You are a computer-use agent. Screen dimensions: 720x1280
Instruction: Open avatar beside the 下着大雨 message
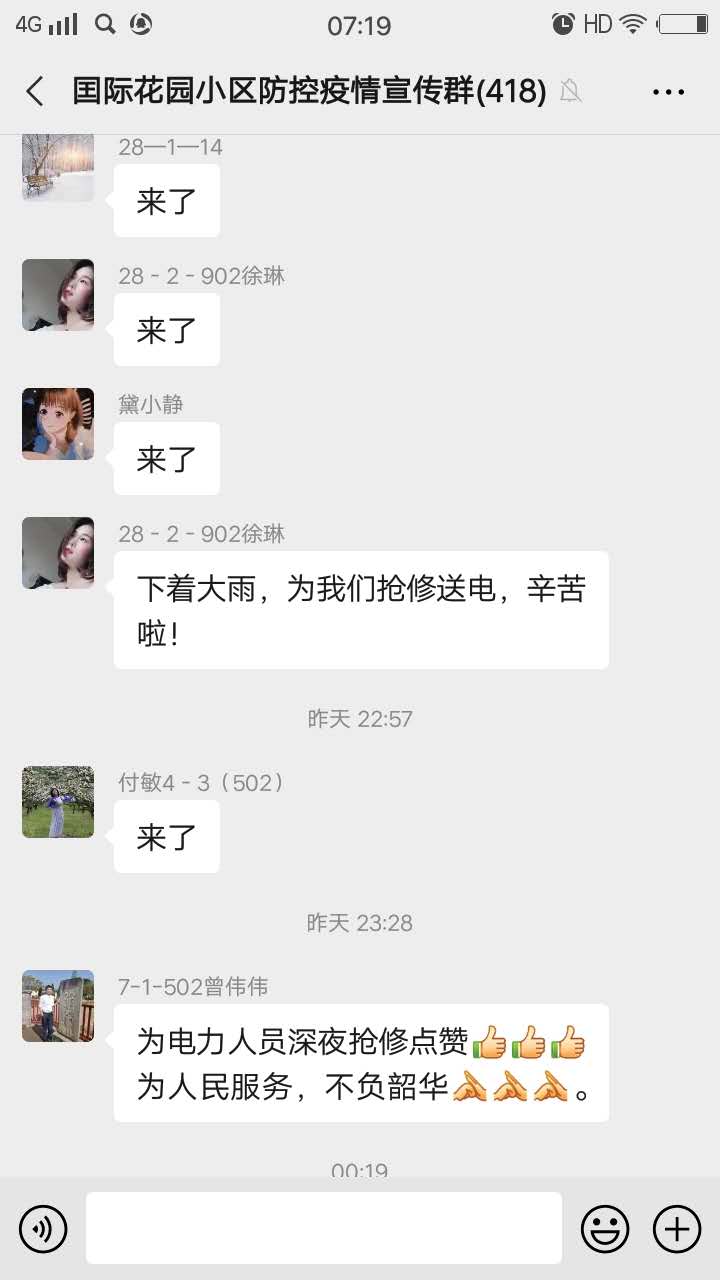coord(58,553)
